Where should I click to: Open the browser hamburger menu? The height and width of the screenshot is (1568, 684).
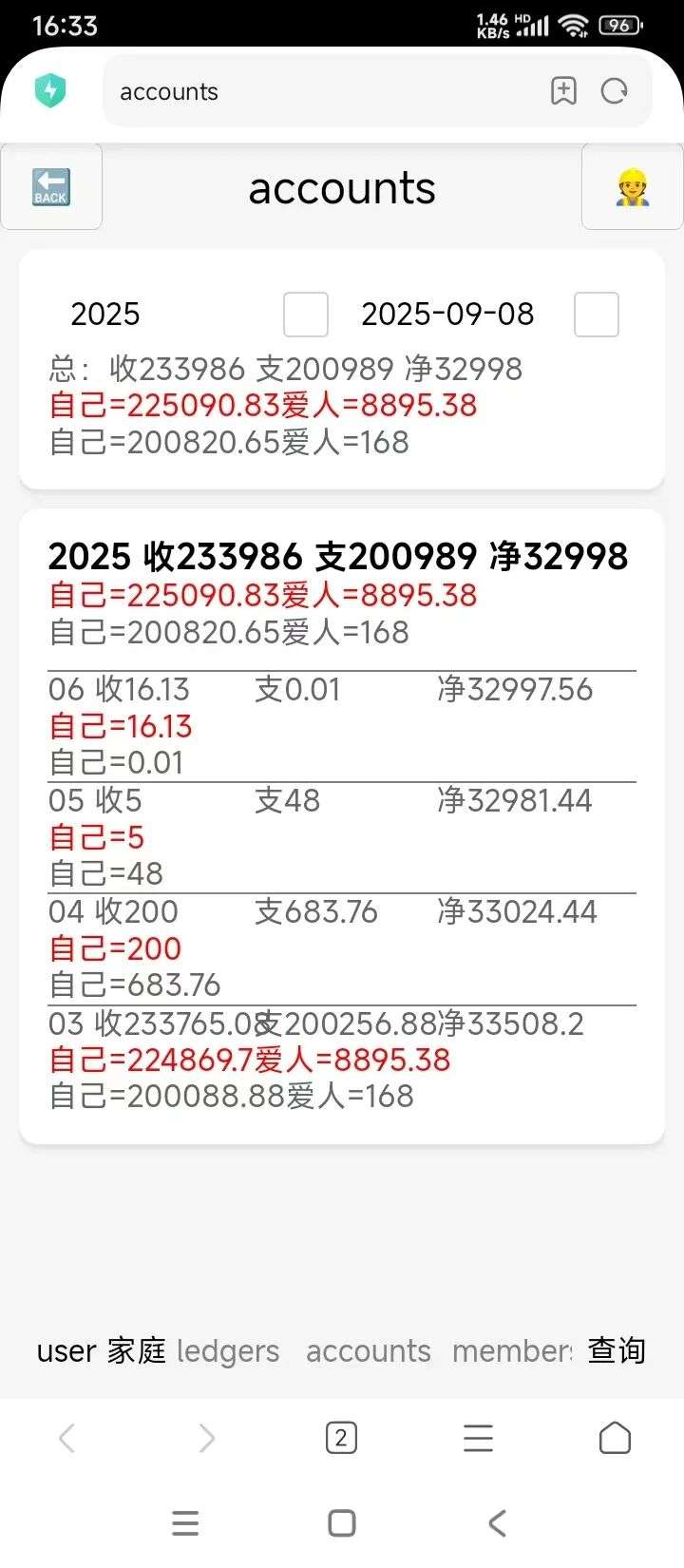click(478, 1438)
